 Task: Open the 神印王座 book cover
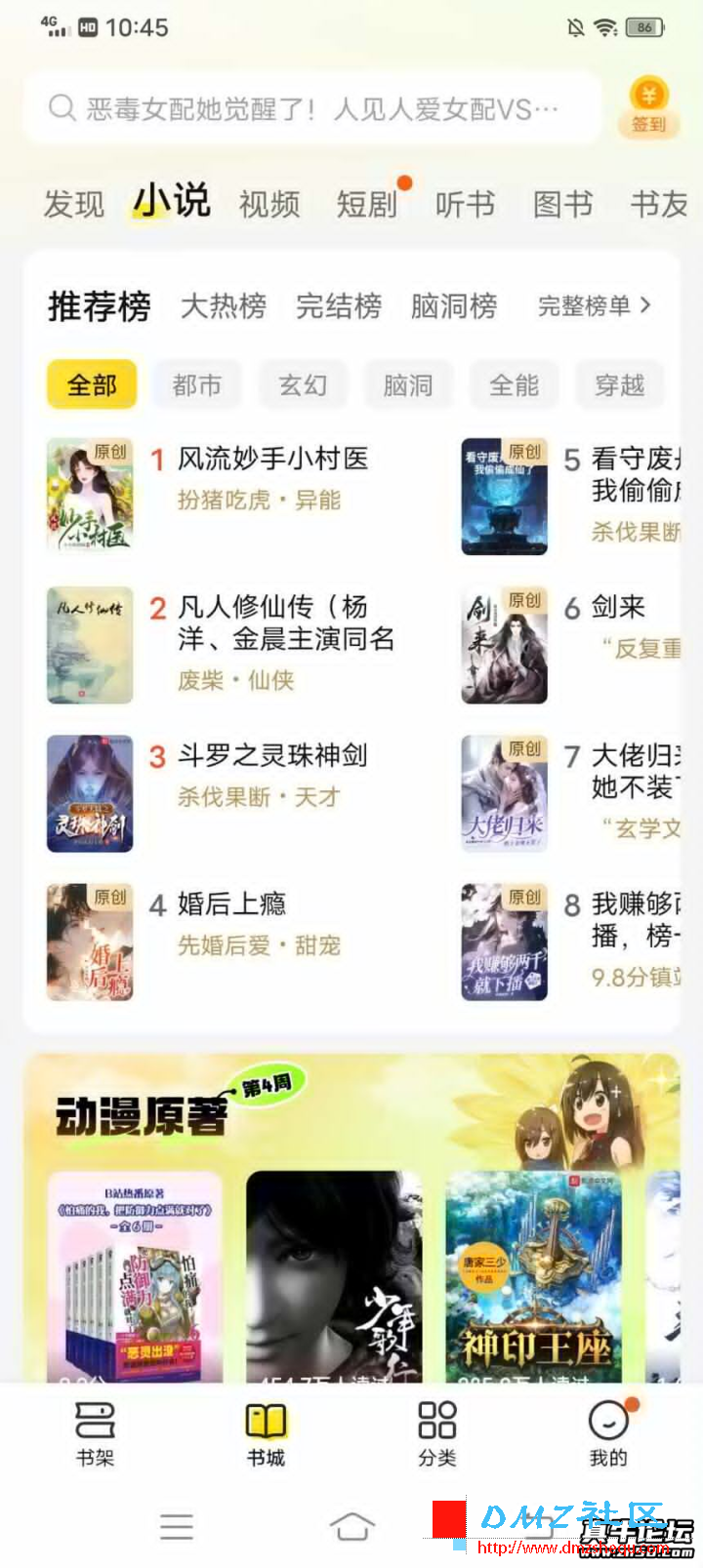[533, 1276]
